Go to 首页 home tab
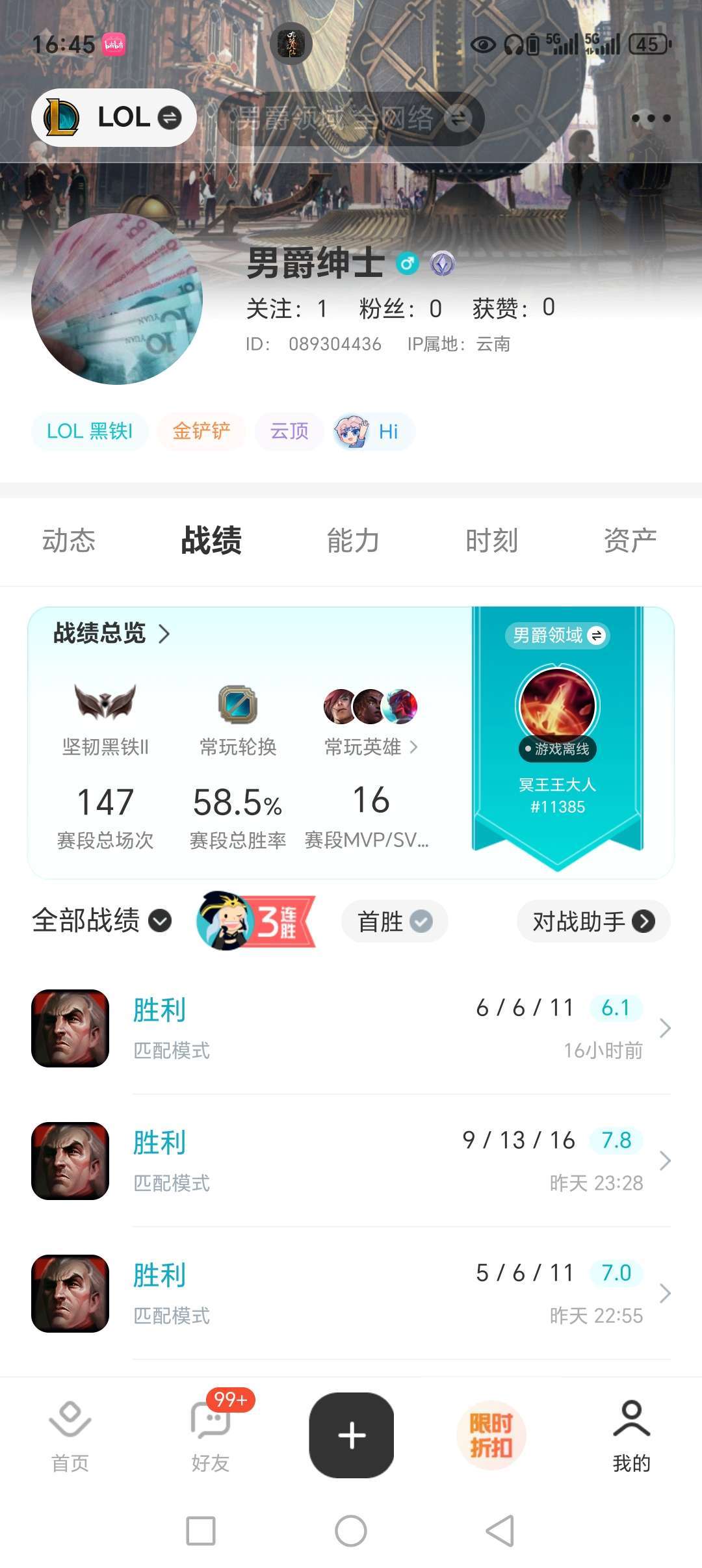702x1568 pixels. tap(70, 1435)
